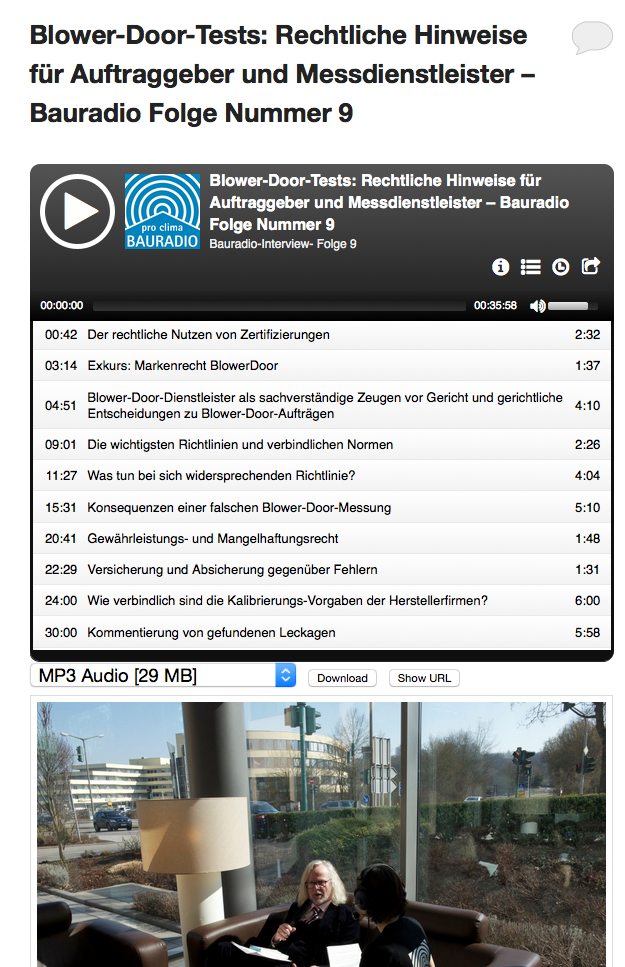Image resolution: width=625 pixels, height=967 pixels.
Task: Show episode info in the player
Action: [501, 267]
